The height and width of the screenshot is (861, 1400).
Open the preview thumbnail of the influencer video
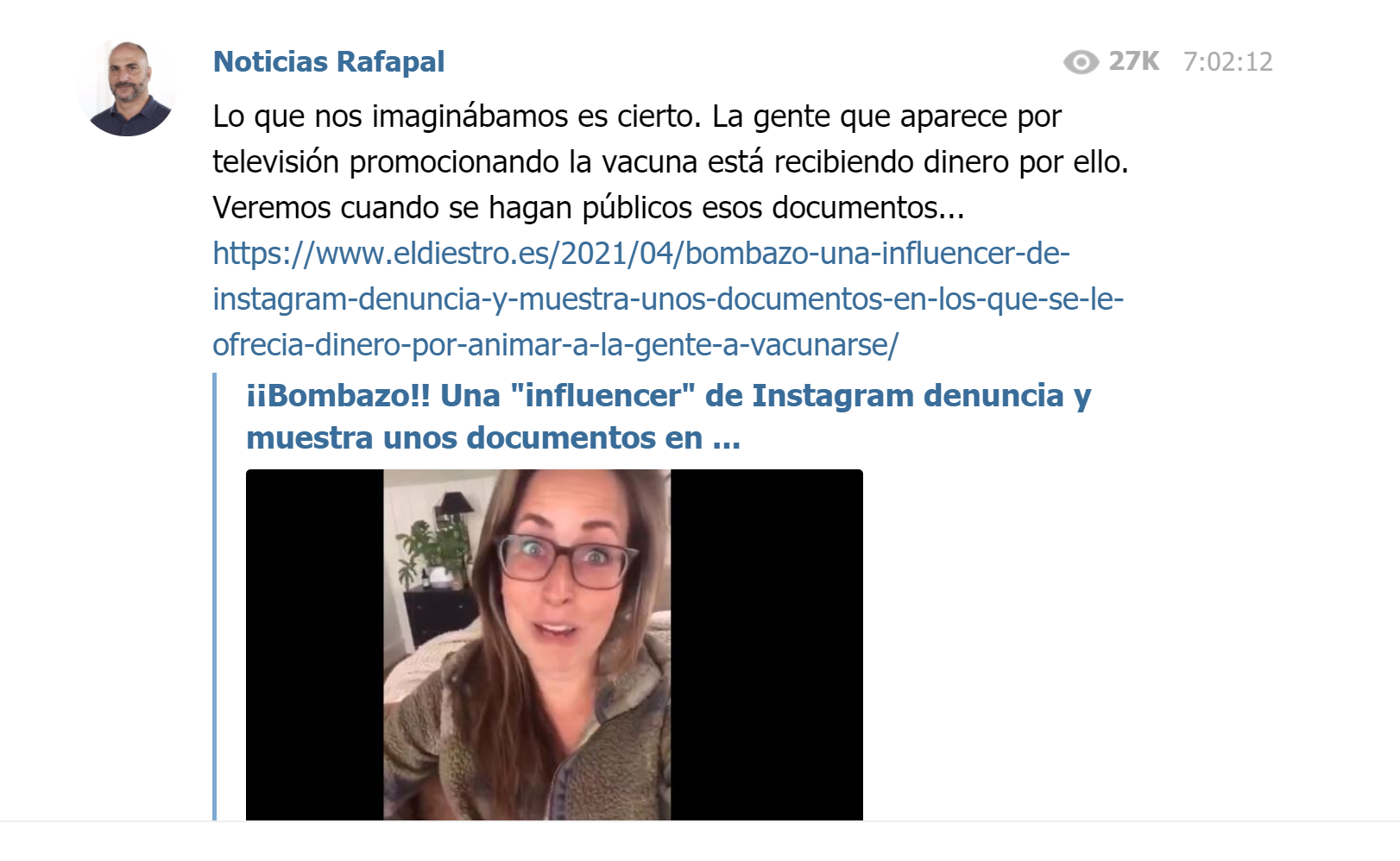(553, 644)
